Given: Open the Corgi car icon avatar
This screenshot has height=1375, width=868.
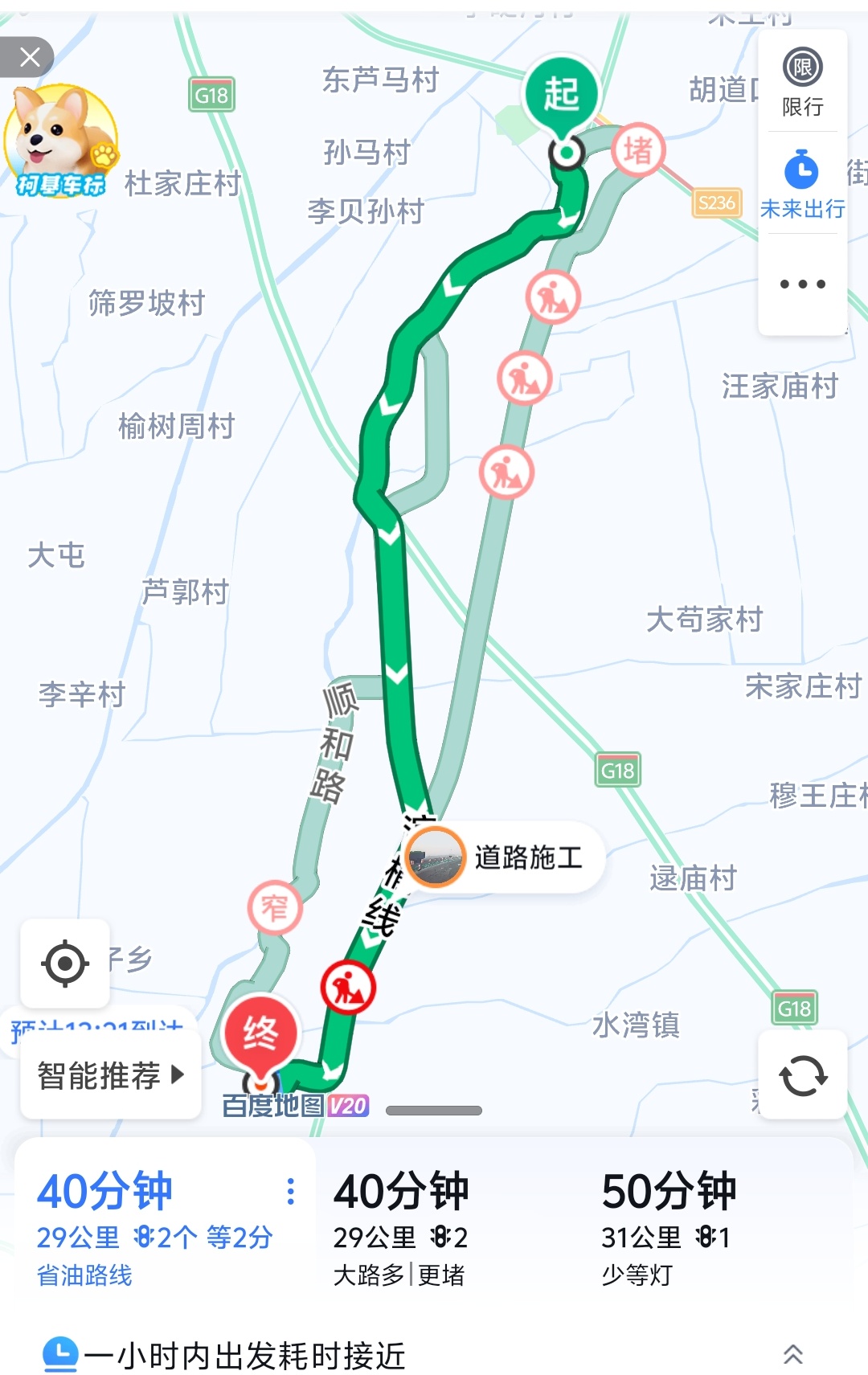Looking at the screenshot, I should click(x=61, y=141).
